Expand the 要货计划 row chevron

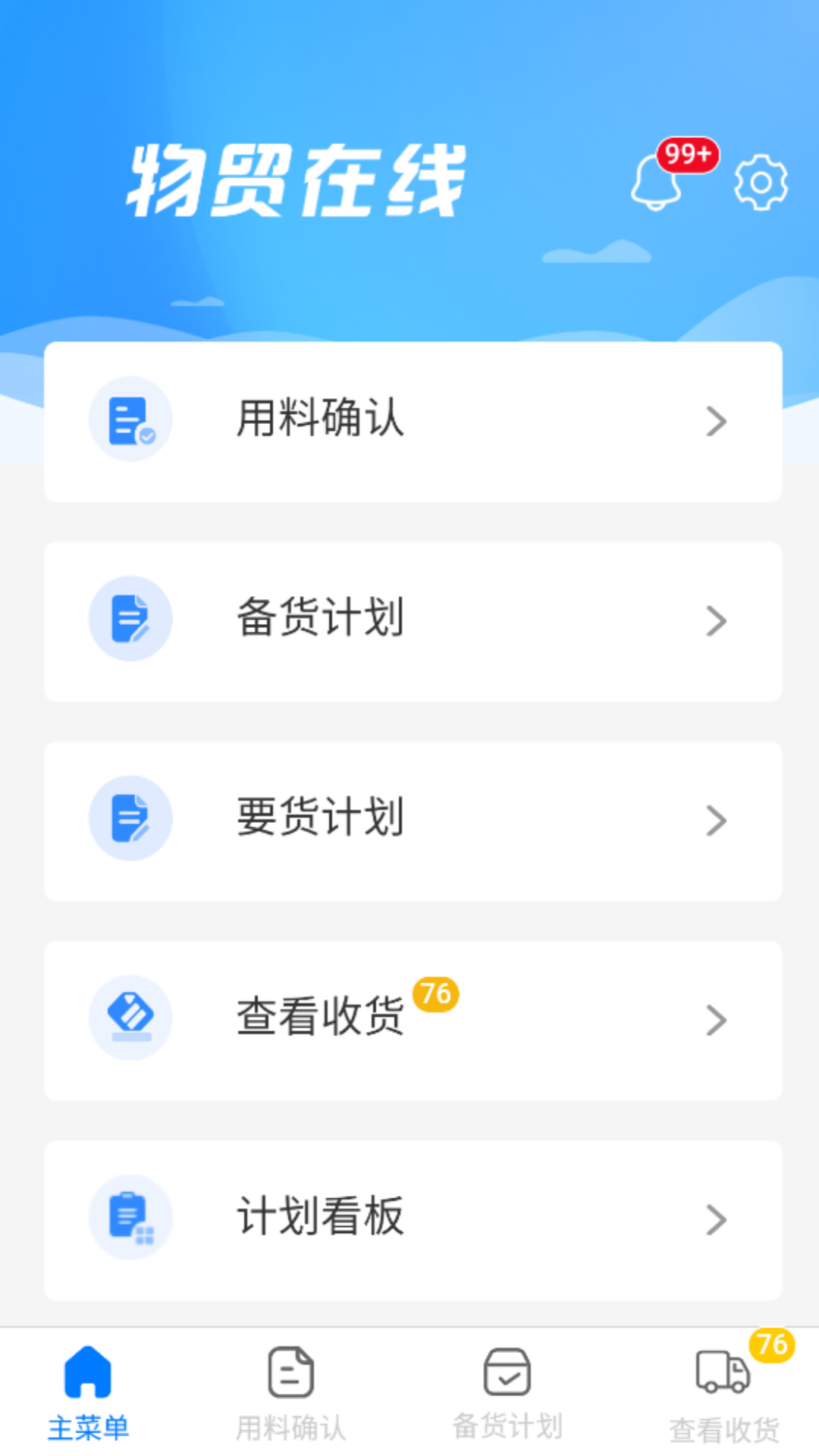point(716,820)
